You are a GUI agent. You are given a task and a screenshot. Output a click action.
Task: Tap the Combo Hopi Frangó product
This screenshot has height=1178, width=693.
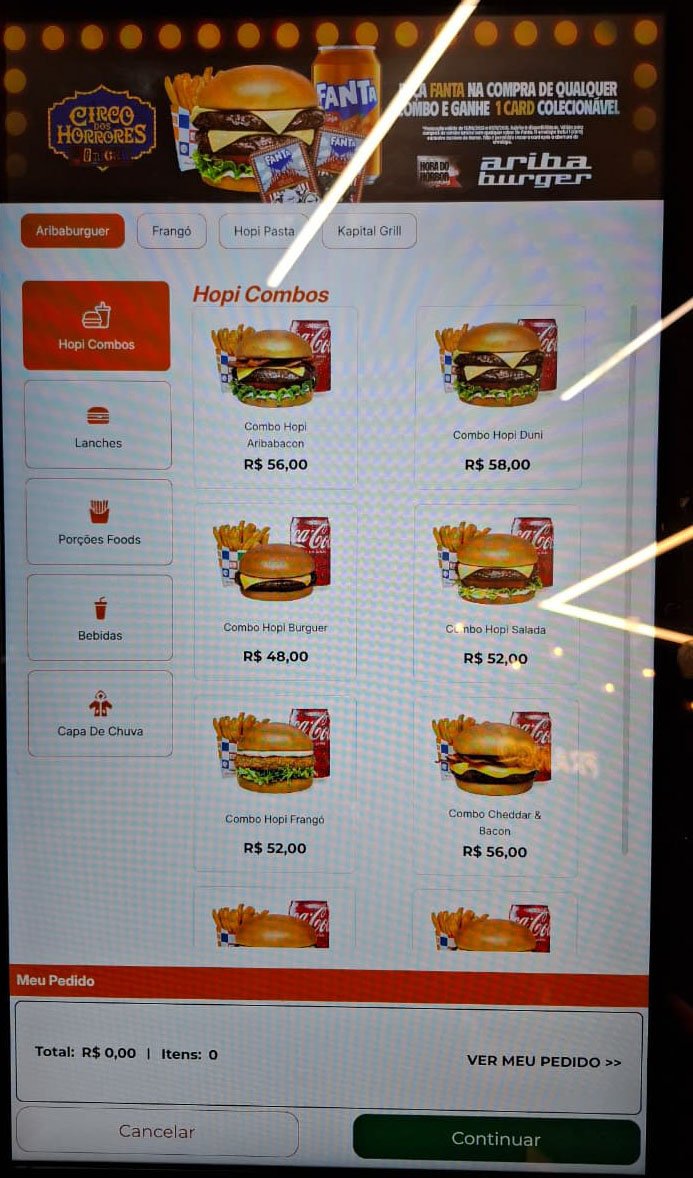point(274,784)
